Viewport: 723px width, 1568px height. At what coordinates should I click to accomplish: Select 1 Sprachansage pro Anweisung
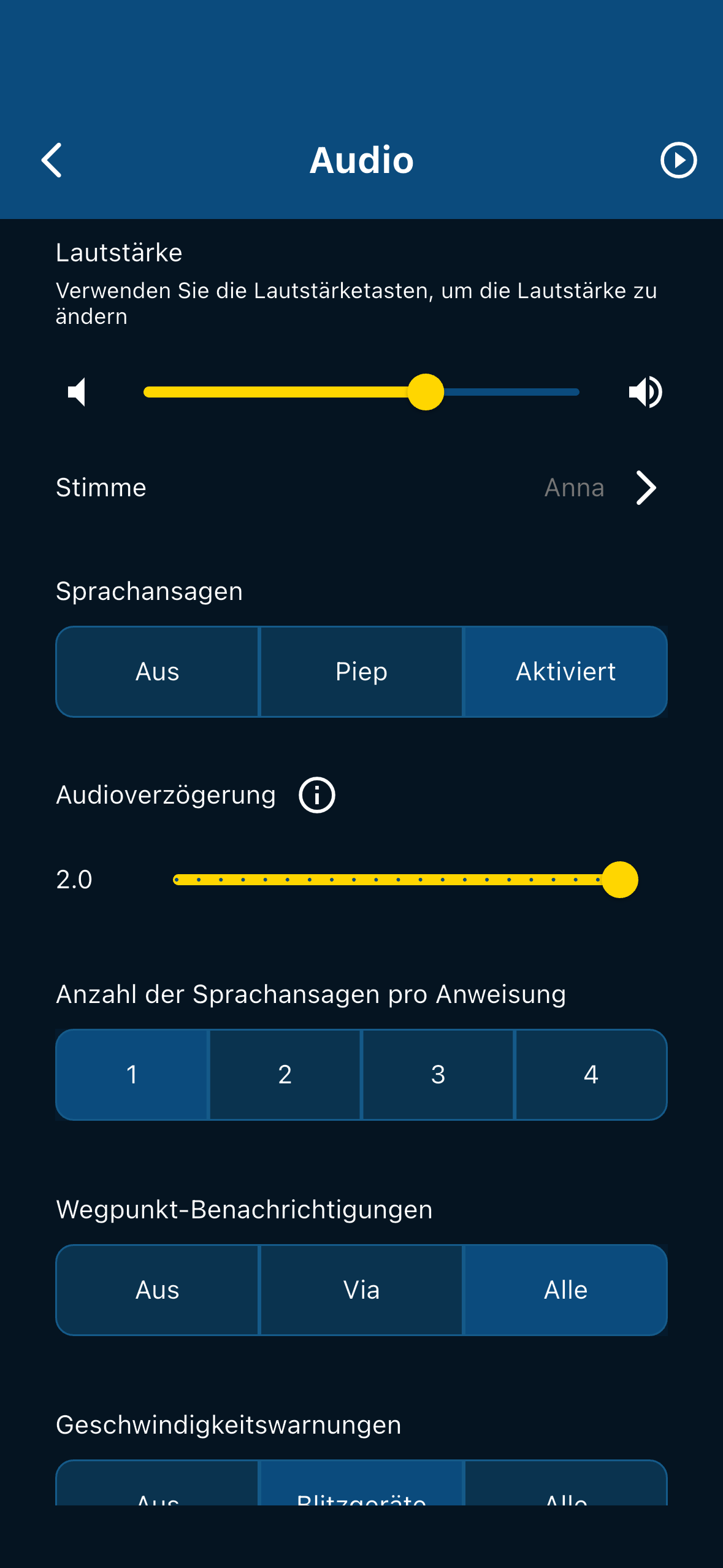[x=132, y=1075]
